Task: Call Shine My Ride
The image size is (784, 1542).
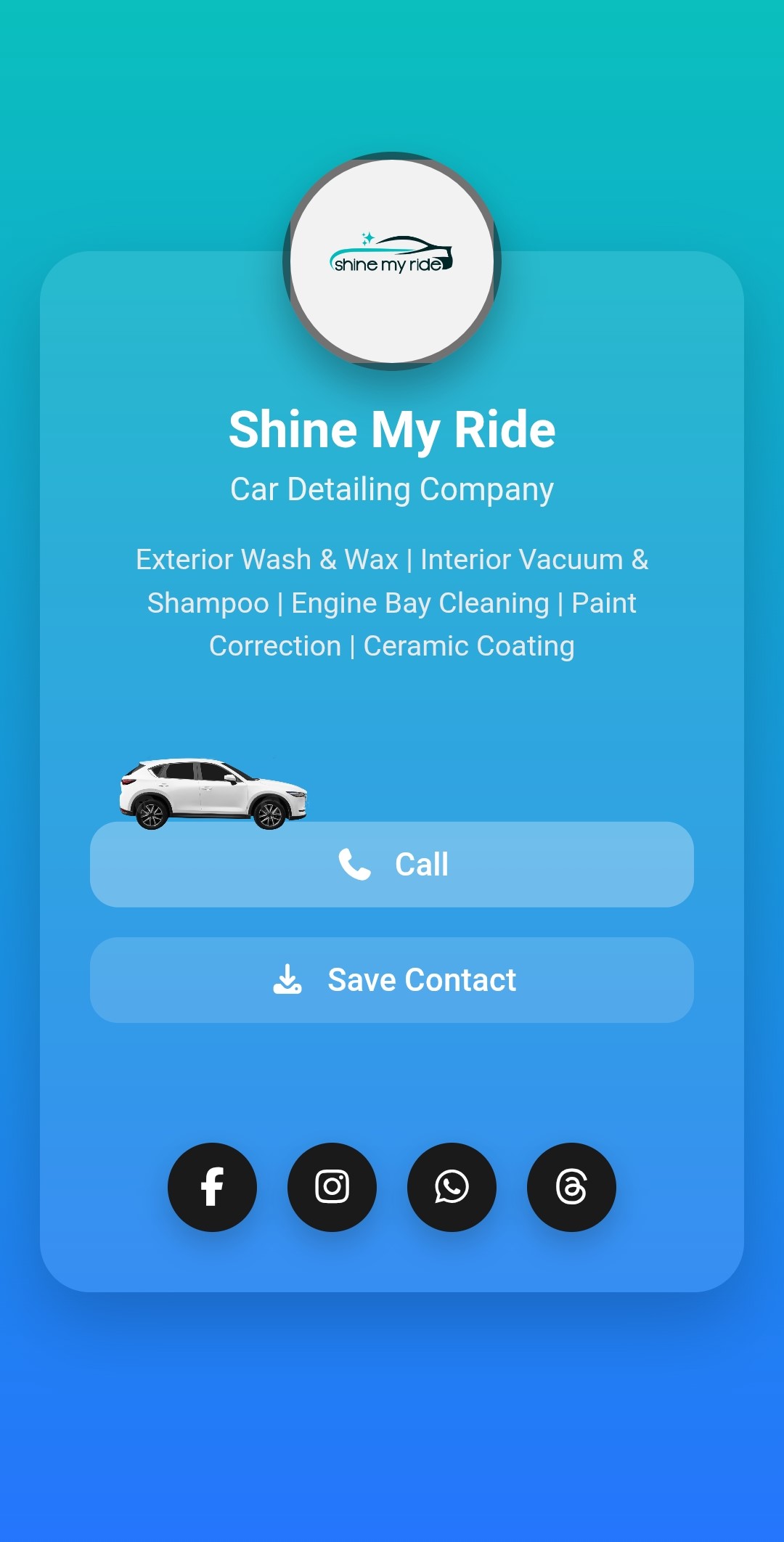Action: 392,865
